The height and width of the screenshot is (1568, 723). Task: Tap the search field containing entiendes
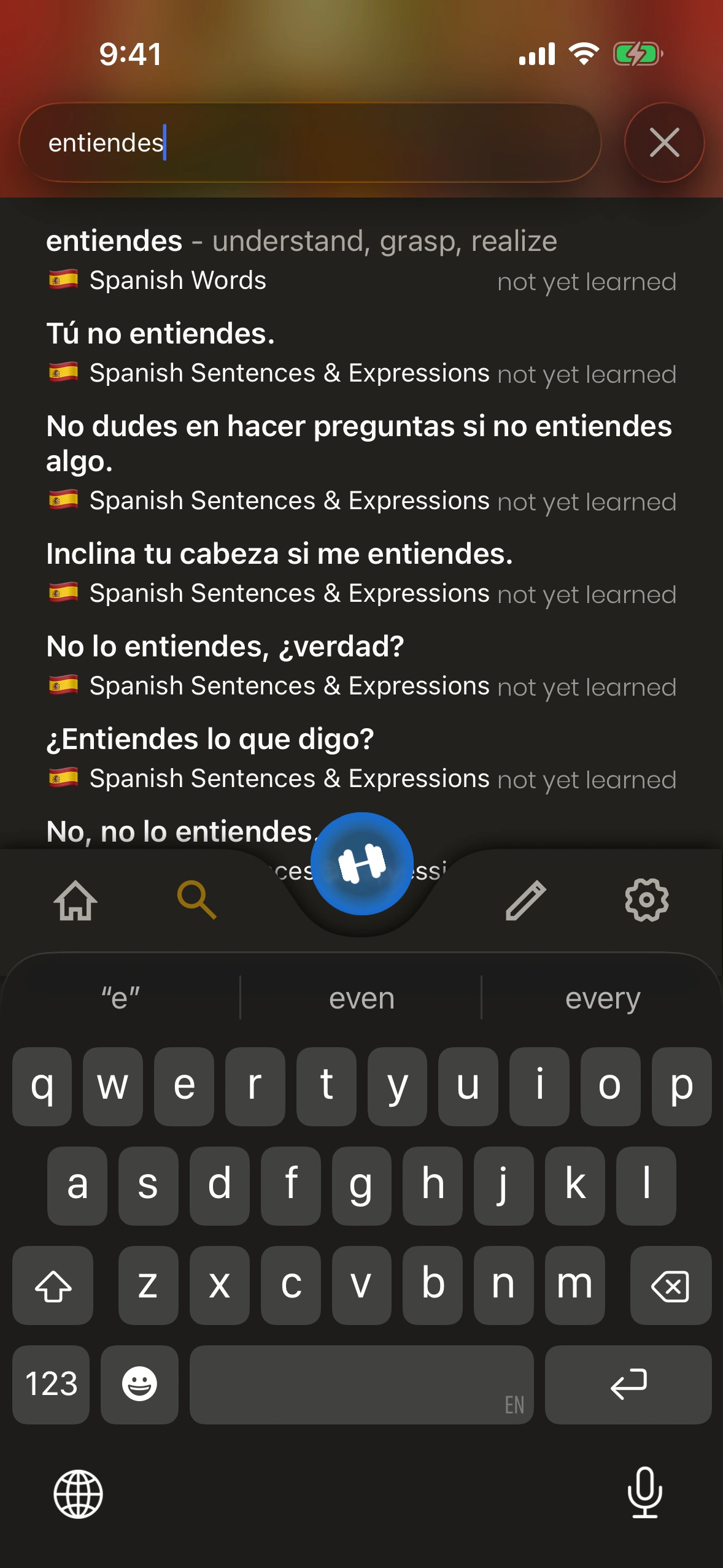310,143
